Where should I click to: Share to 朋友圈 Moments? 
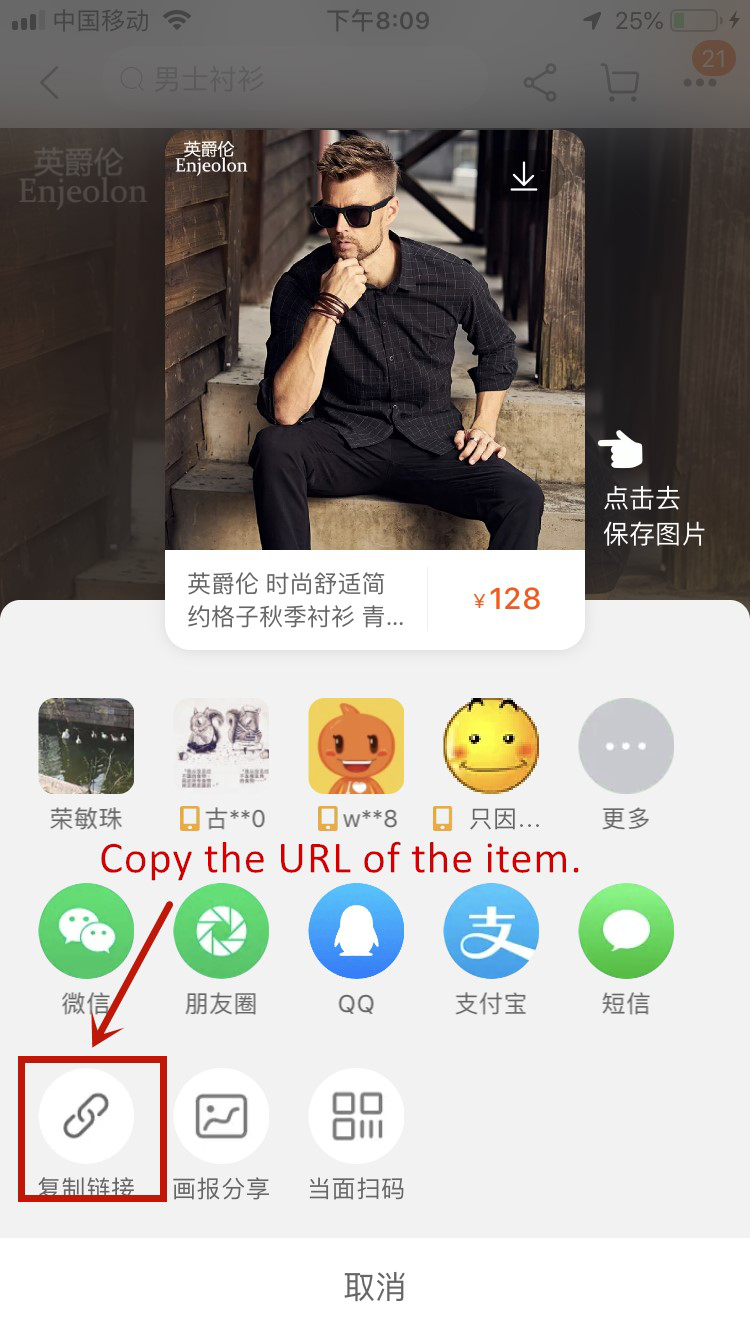pyautogui.click(x=221, y=931)
